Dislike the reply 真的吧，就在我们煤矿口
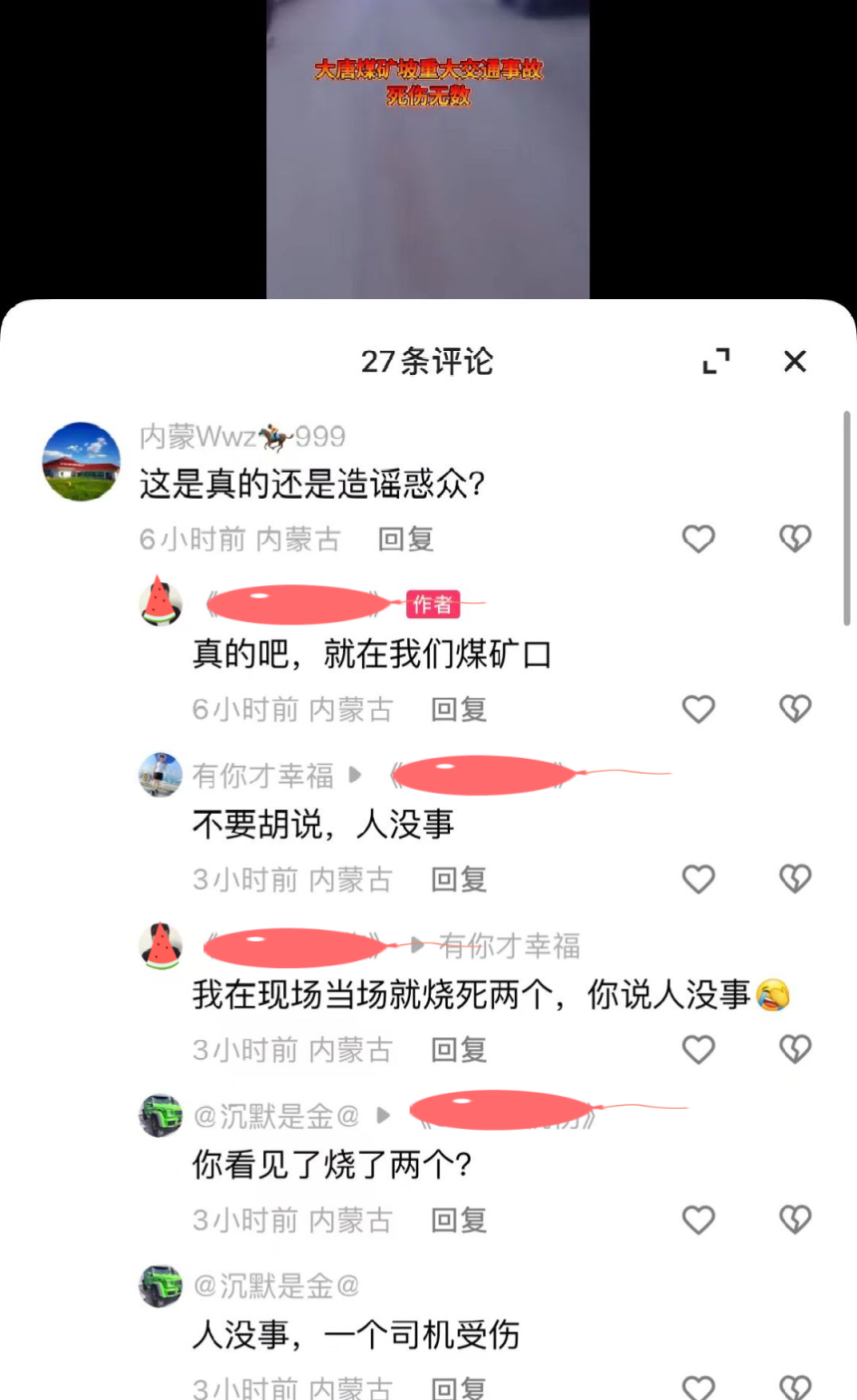This screenshot has width=857, height=1400. (795, 709)
